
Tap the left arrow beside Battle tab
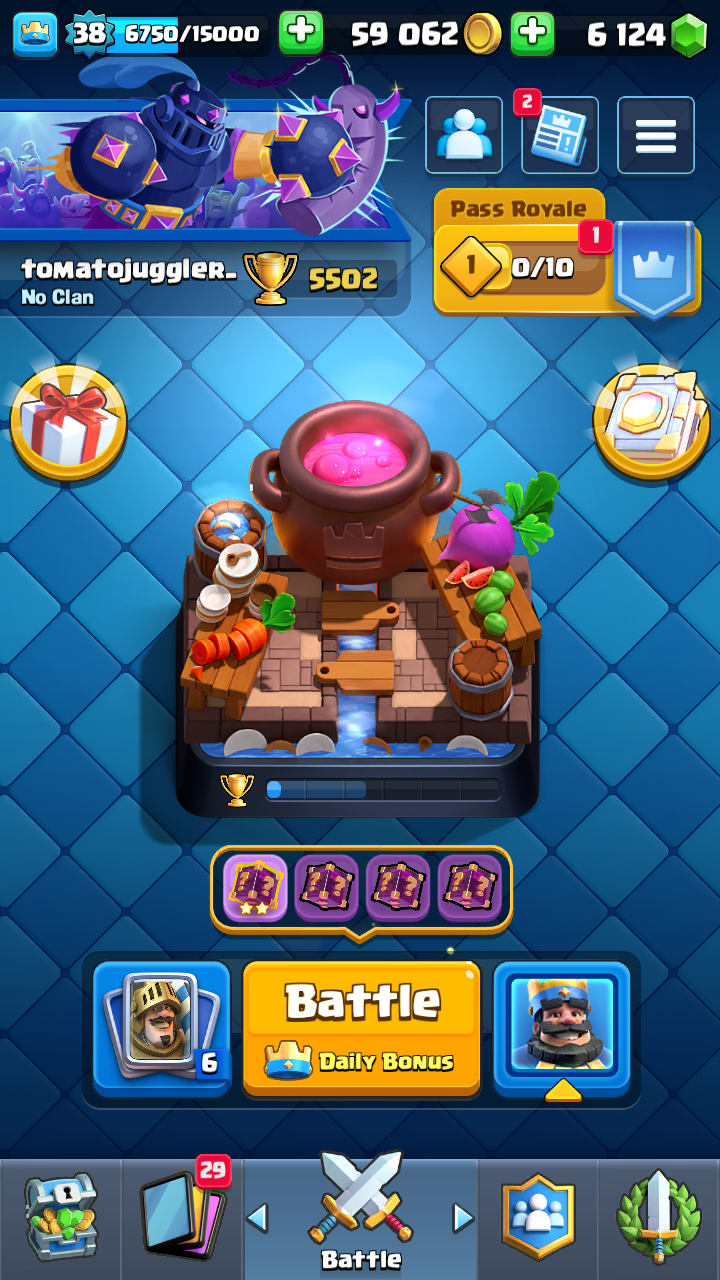257,1218
